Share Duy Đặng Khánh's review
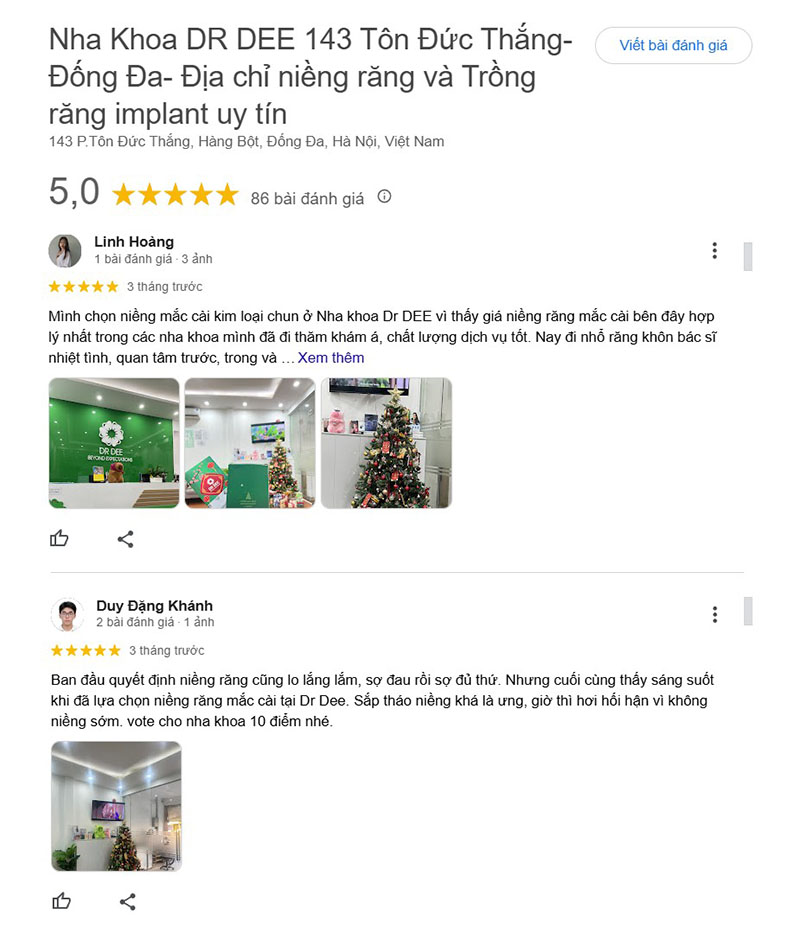This screenshot has height=926, width=800. (127, 902)
